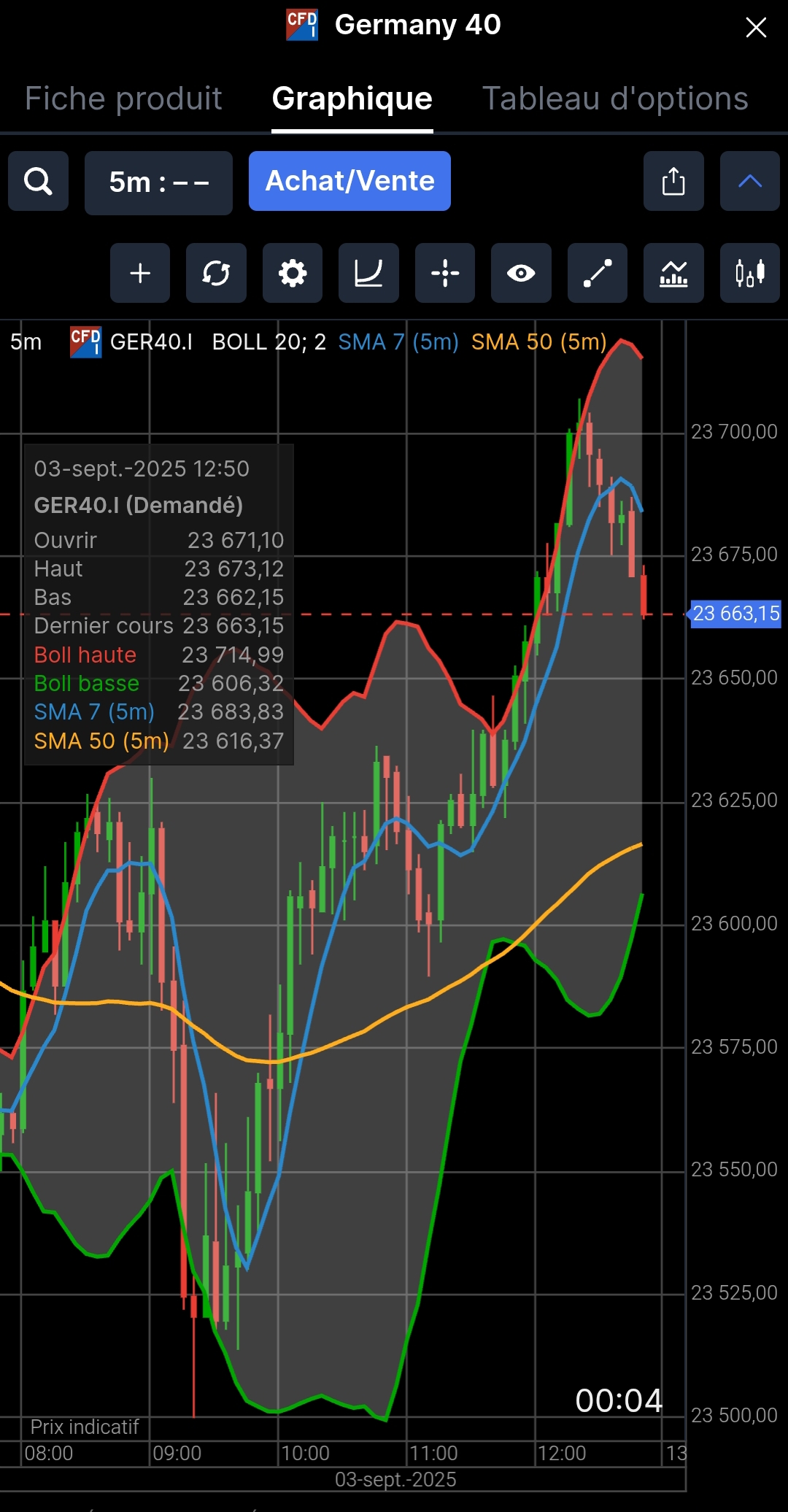788x1512 pixels.
Task: Open the indicators menu
Action: click(x=673, y=273)
